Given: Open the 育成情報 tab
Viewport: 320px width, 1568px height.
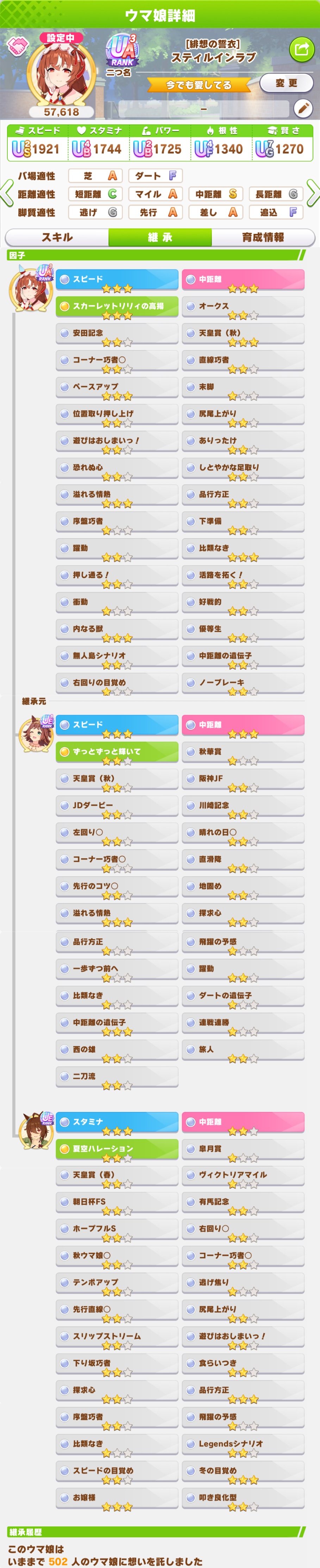Looking at the screenshot, I should click(263, 237).
